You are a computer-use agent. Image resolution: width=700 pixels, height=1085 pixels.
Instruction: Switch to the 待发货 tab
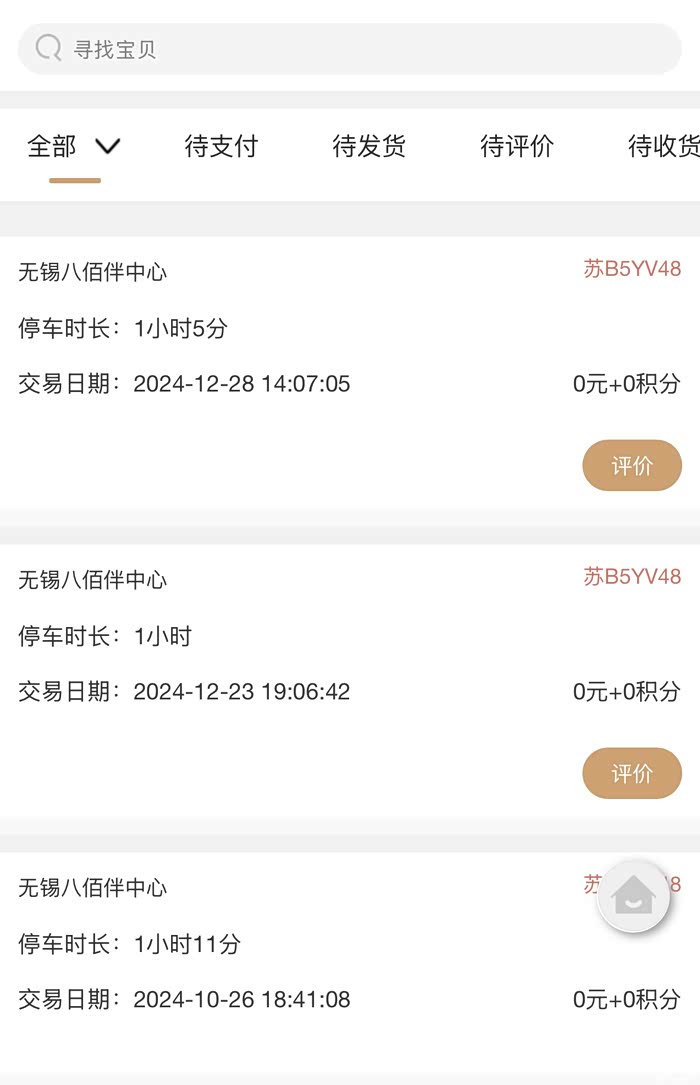[x=369, y=147]
